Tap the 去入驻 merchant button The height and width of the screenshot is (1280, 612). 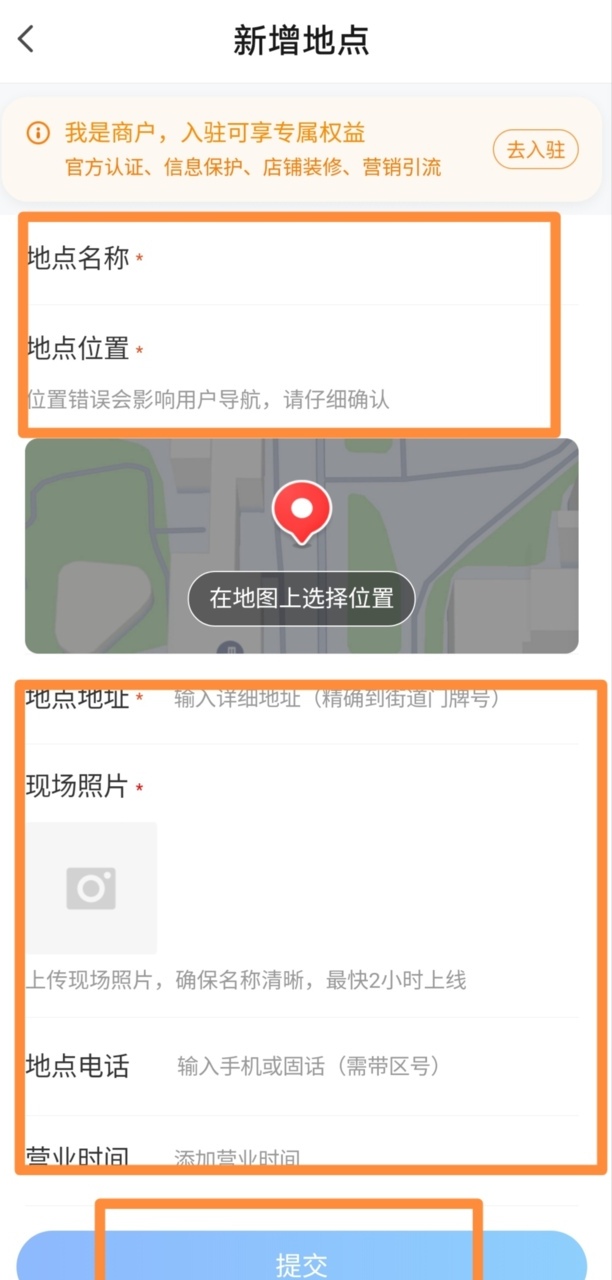tap(535, 150)
